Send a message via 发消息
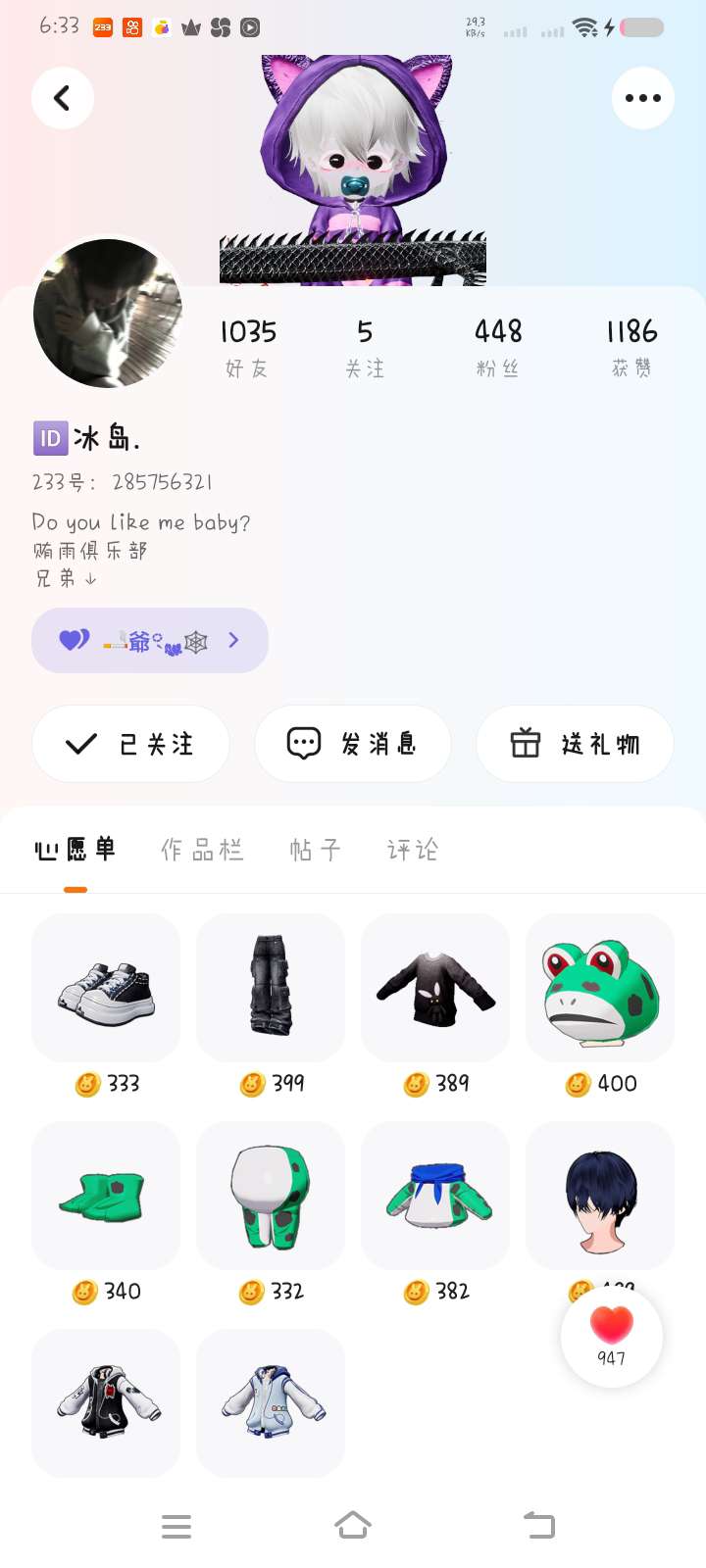Image resolution: width=706 pixels, height=1568 pixels. [353, 744]
